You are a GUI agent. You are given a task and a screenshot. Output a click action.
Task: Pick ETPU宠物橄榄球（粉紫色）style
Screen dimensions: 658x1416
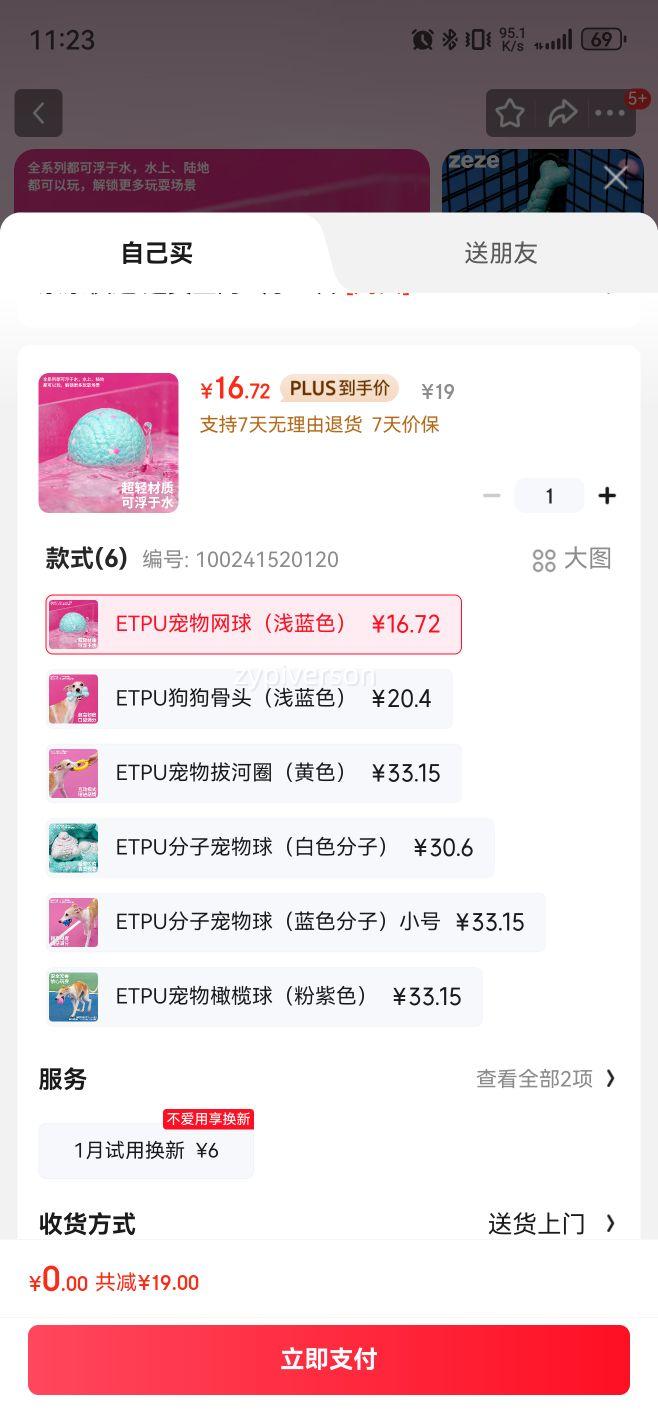(x=265, y=997)
